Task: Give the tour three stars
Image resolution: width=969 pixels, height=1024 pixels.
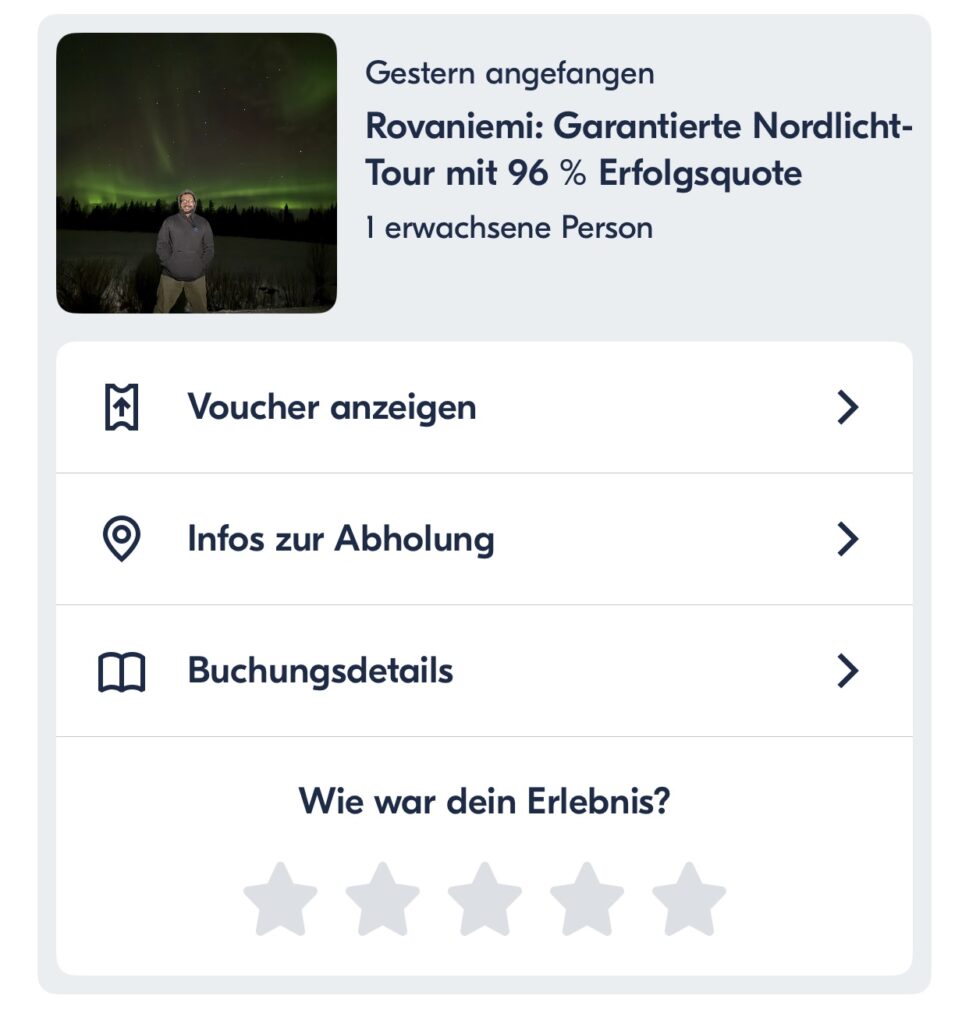Action: point(484,899)
